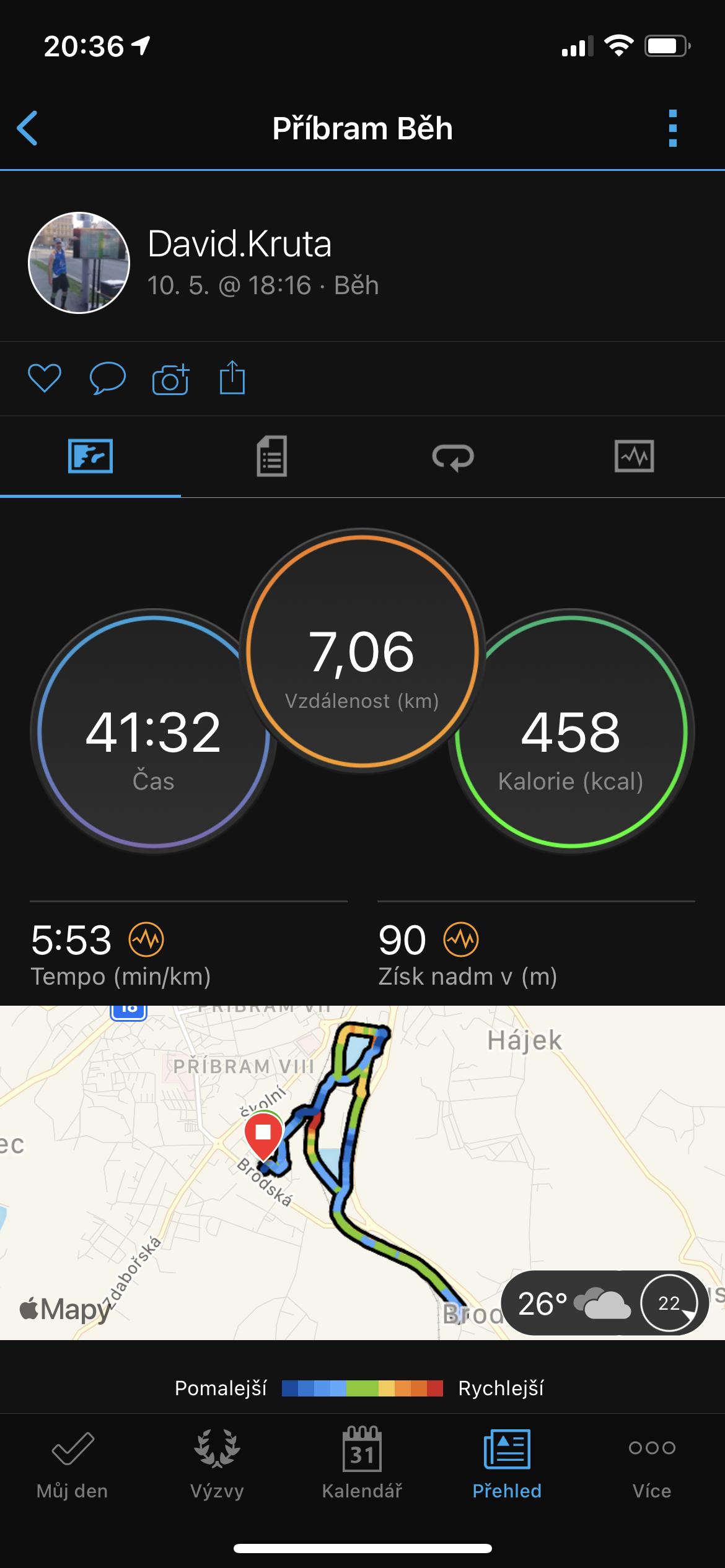Open the Kalendář tab
This screenshot has height=1568, width=725.
362,1464
